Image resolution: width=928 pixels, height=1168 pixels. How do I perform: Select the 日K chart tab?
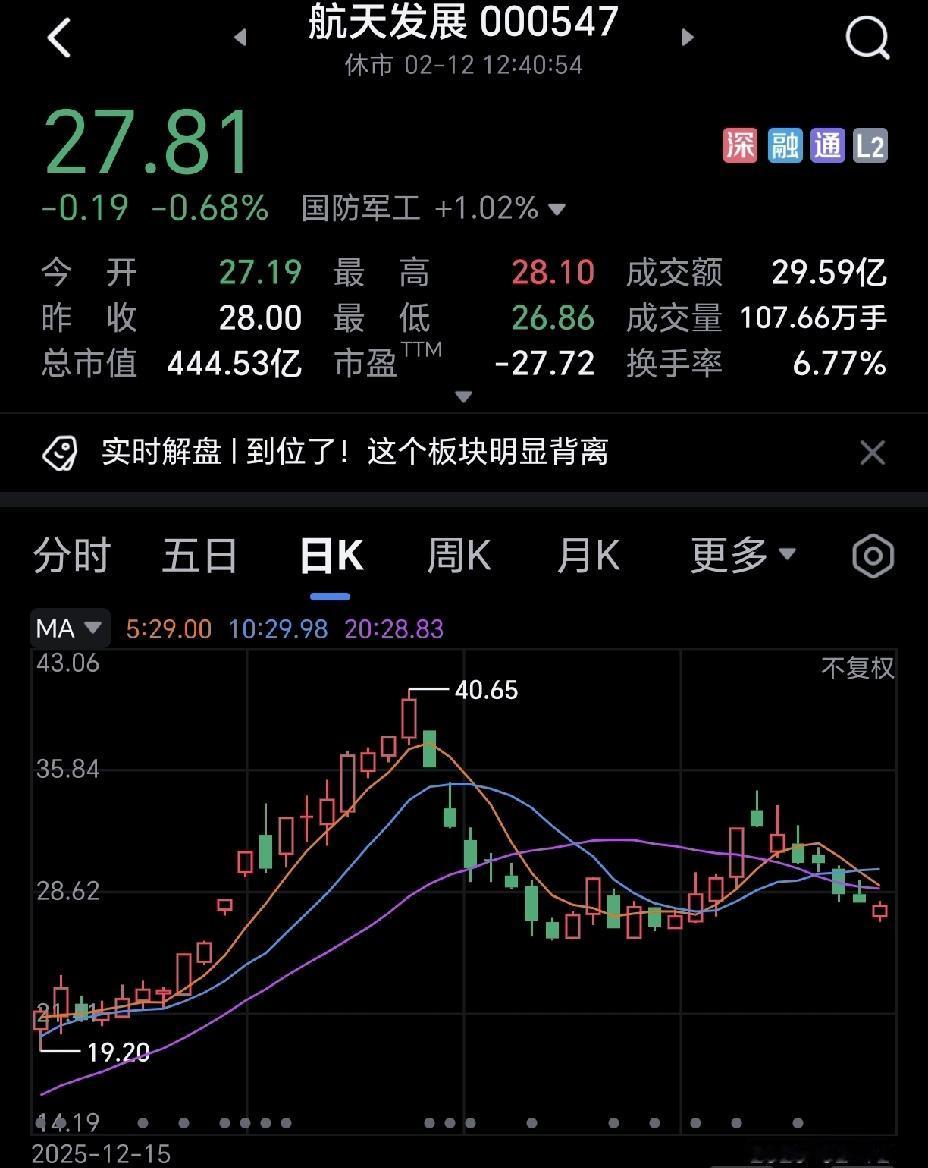[331, 556]
